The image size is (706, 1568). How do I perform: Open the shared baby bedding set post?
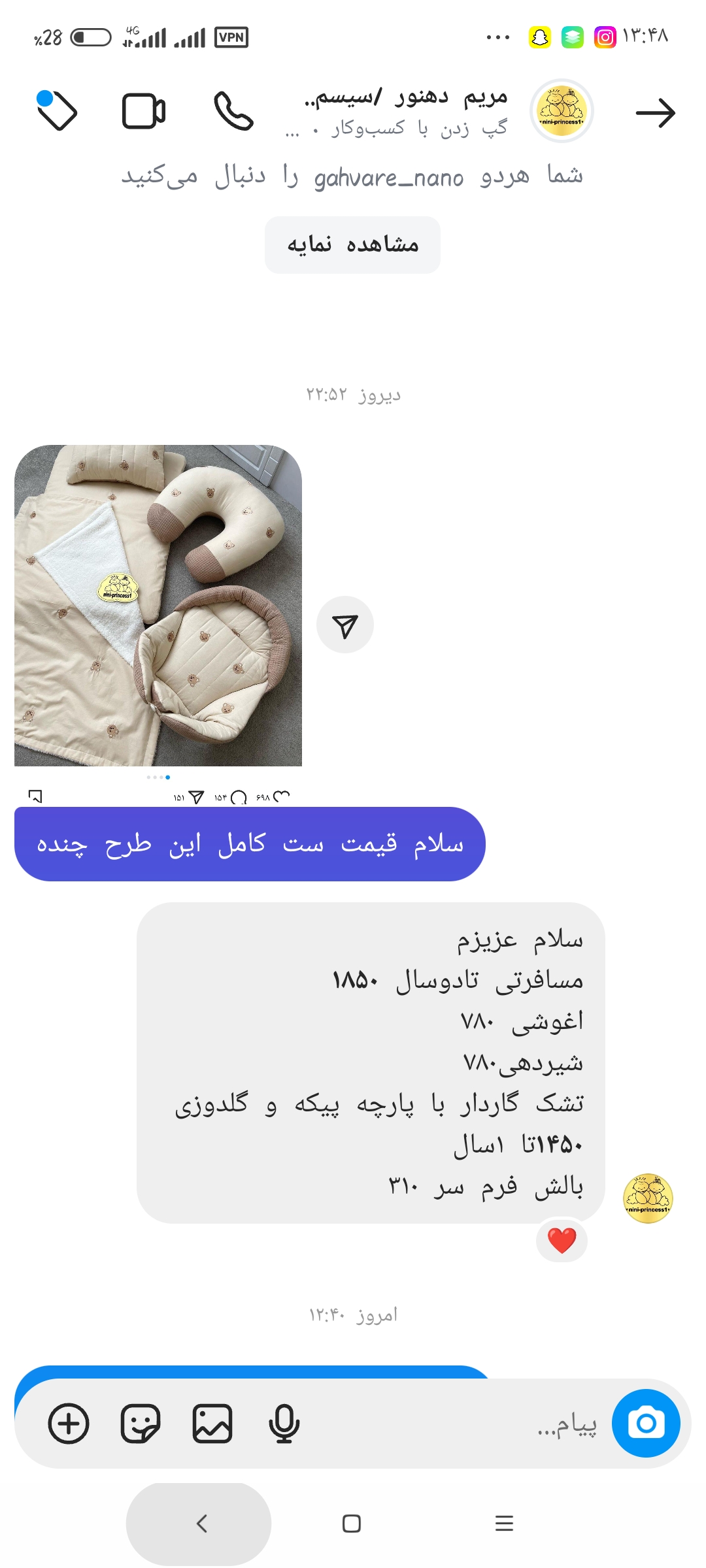[158, 605]
